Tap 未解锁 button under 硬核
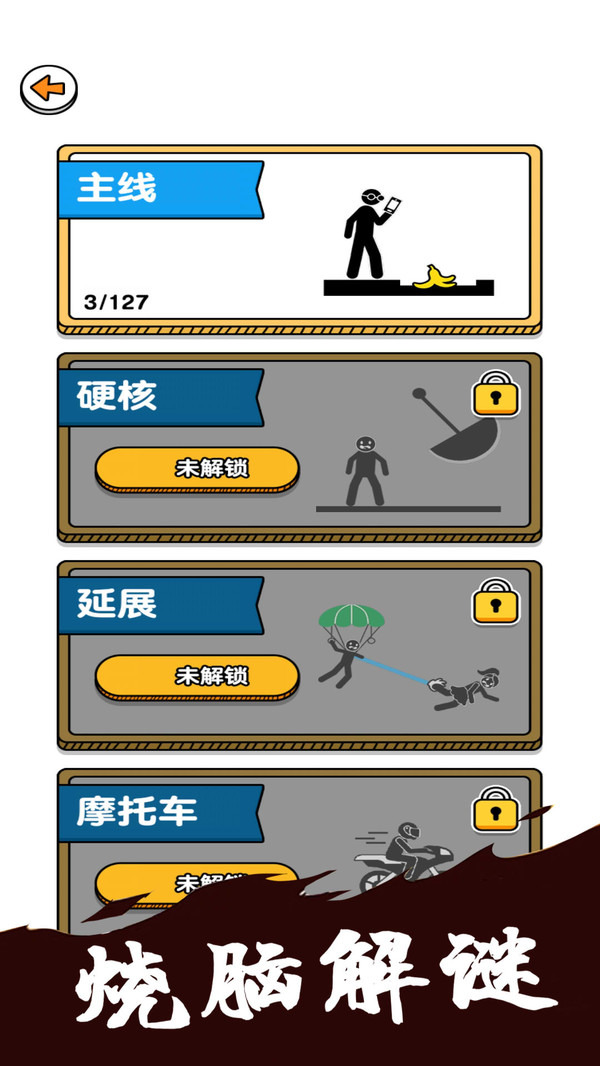This screenshot has width=600, height=1066. pyautogui.click(x=197, y=468)
